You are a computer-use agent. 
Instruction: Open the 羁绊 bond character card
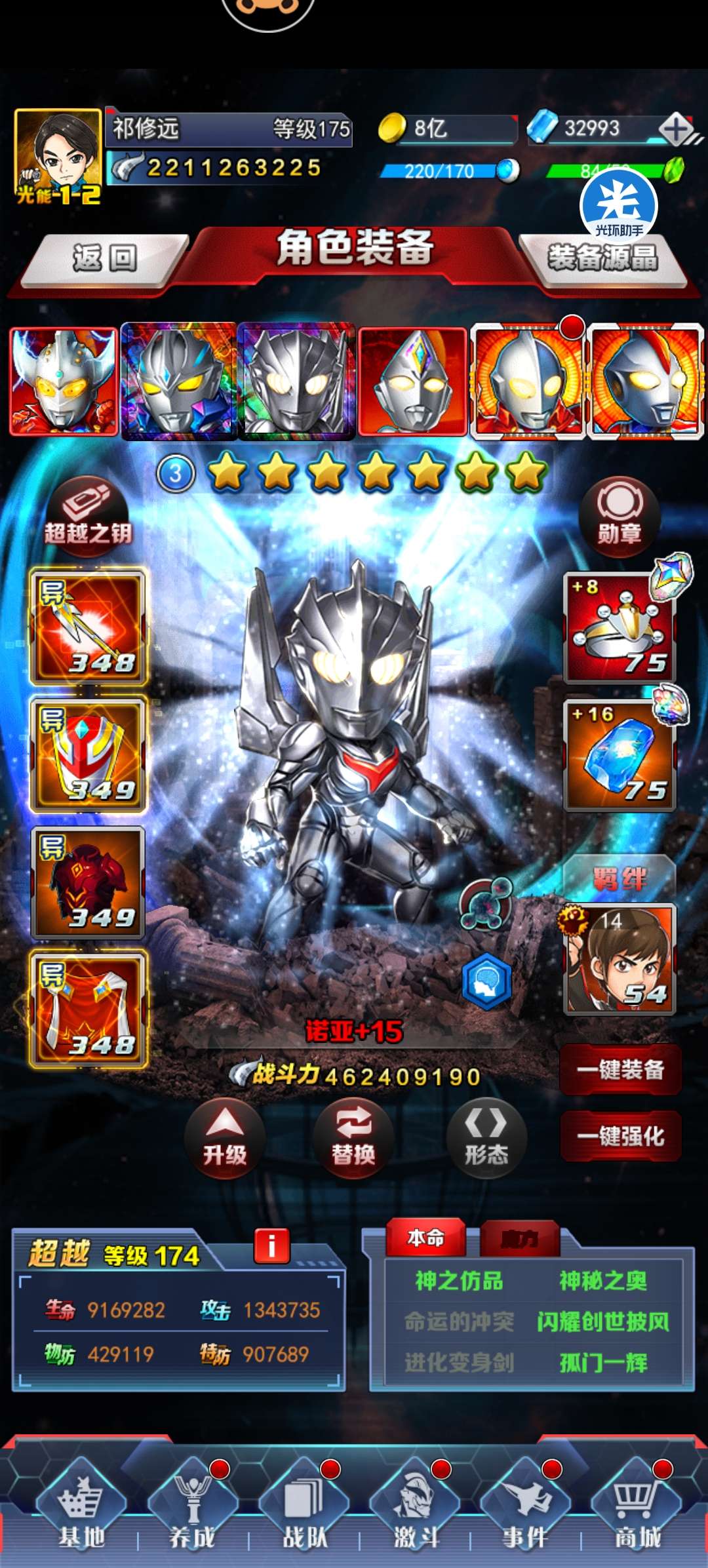(619, 959)
